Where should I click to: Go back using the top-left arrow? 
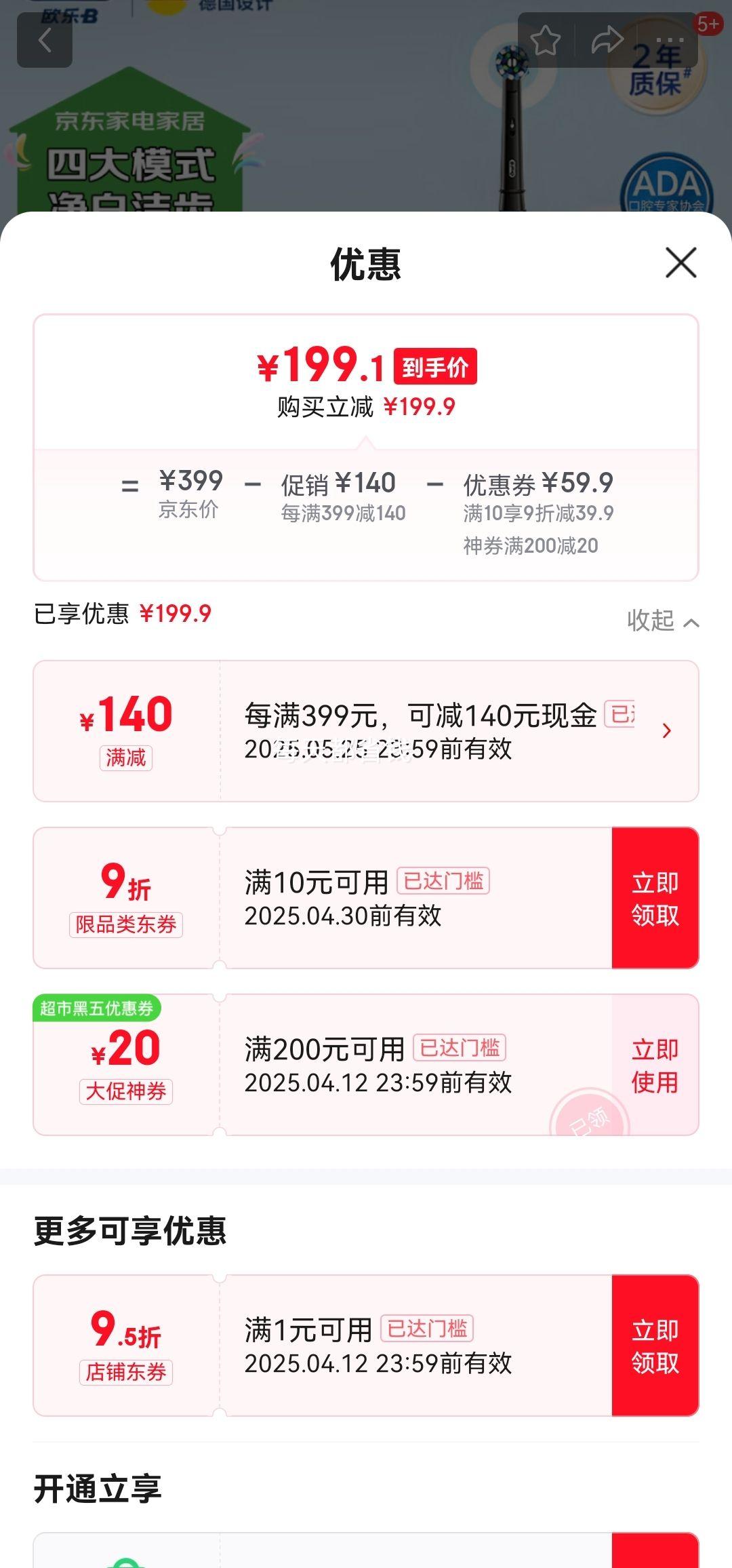(x=45, y=41)
